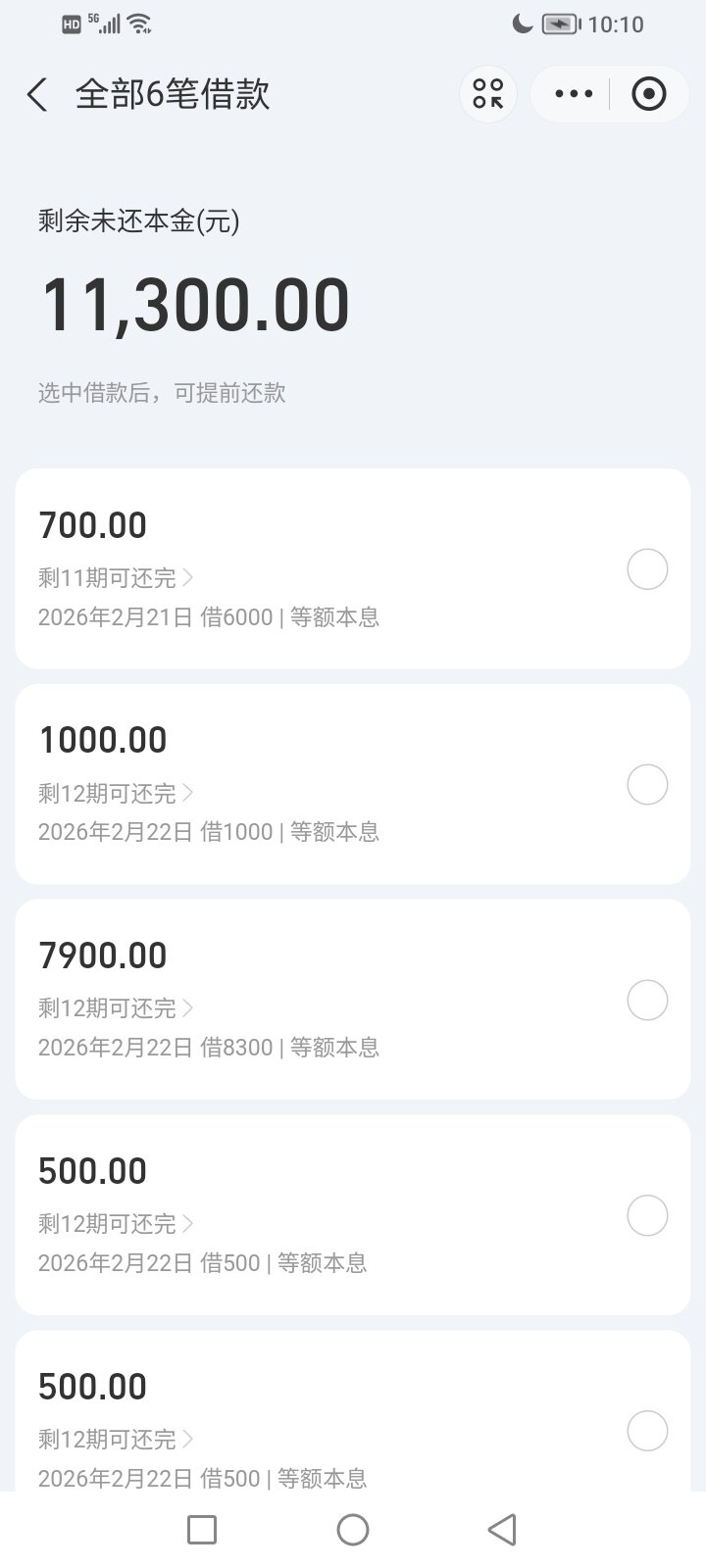
Task: Open the recent apps overview
Action: coord(202,1529)
